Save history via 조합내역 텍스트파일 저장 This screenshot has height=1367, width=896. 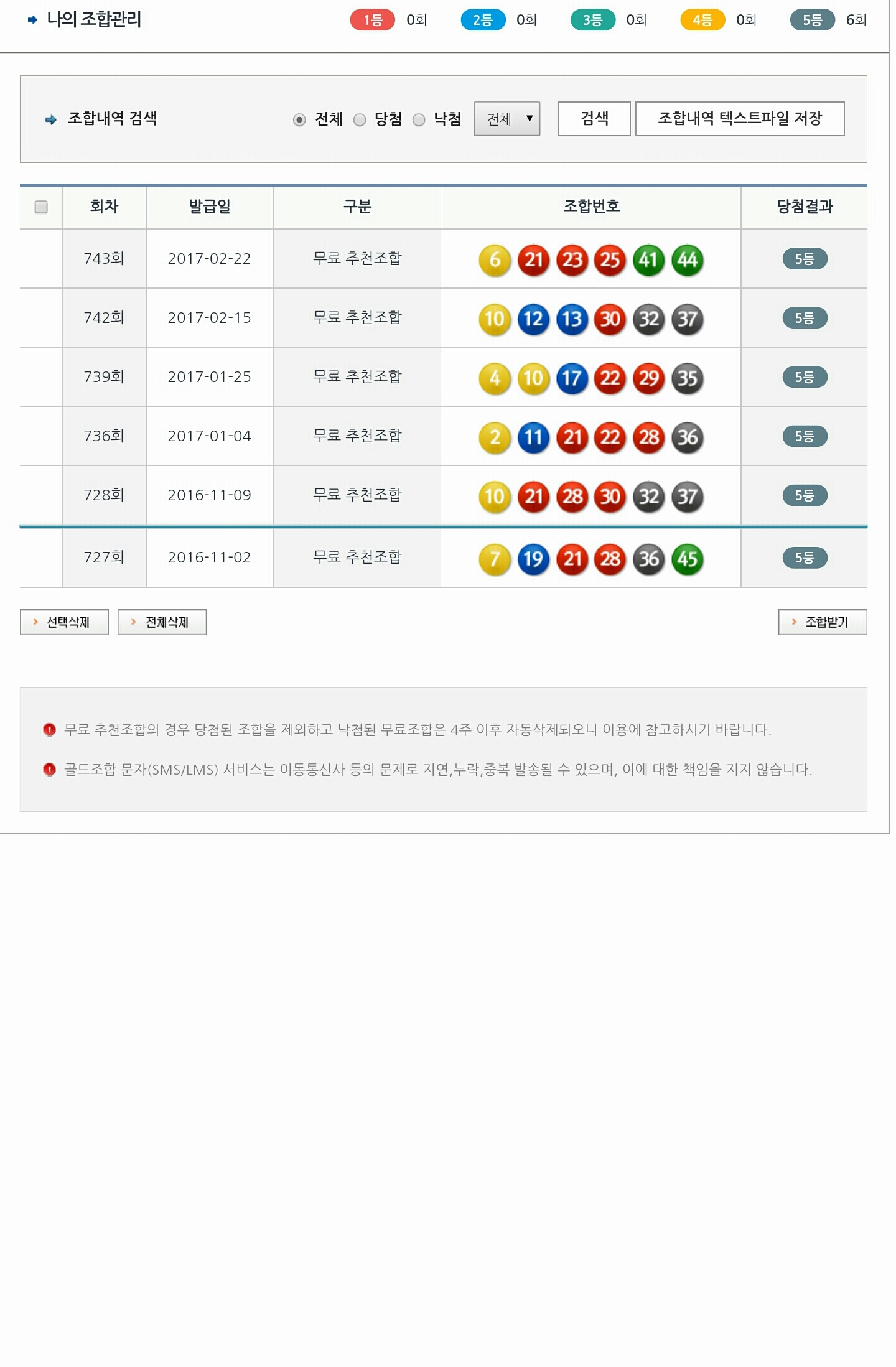tap(739, 118)
